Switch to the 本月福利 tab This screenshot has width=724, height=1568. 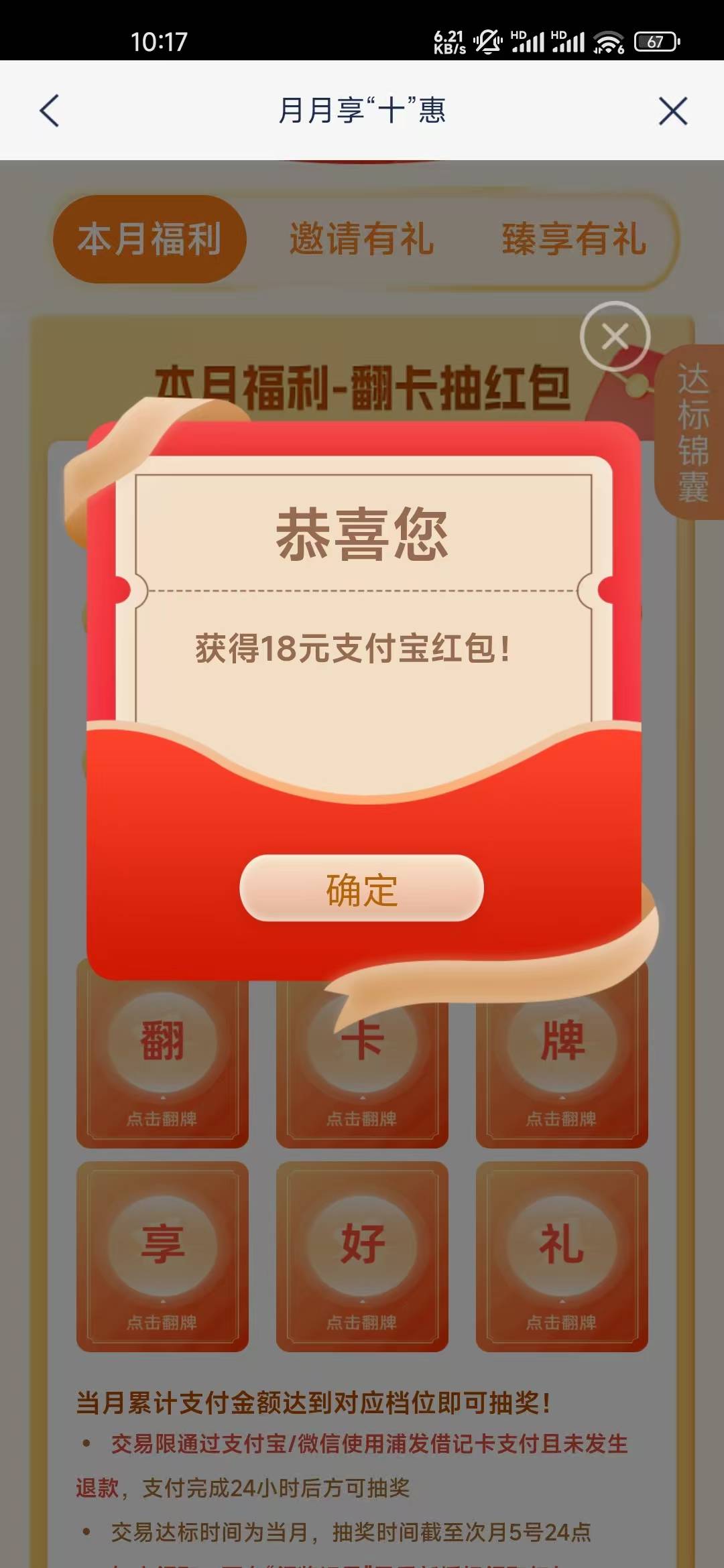pos(149,239)
